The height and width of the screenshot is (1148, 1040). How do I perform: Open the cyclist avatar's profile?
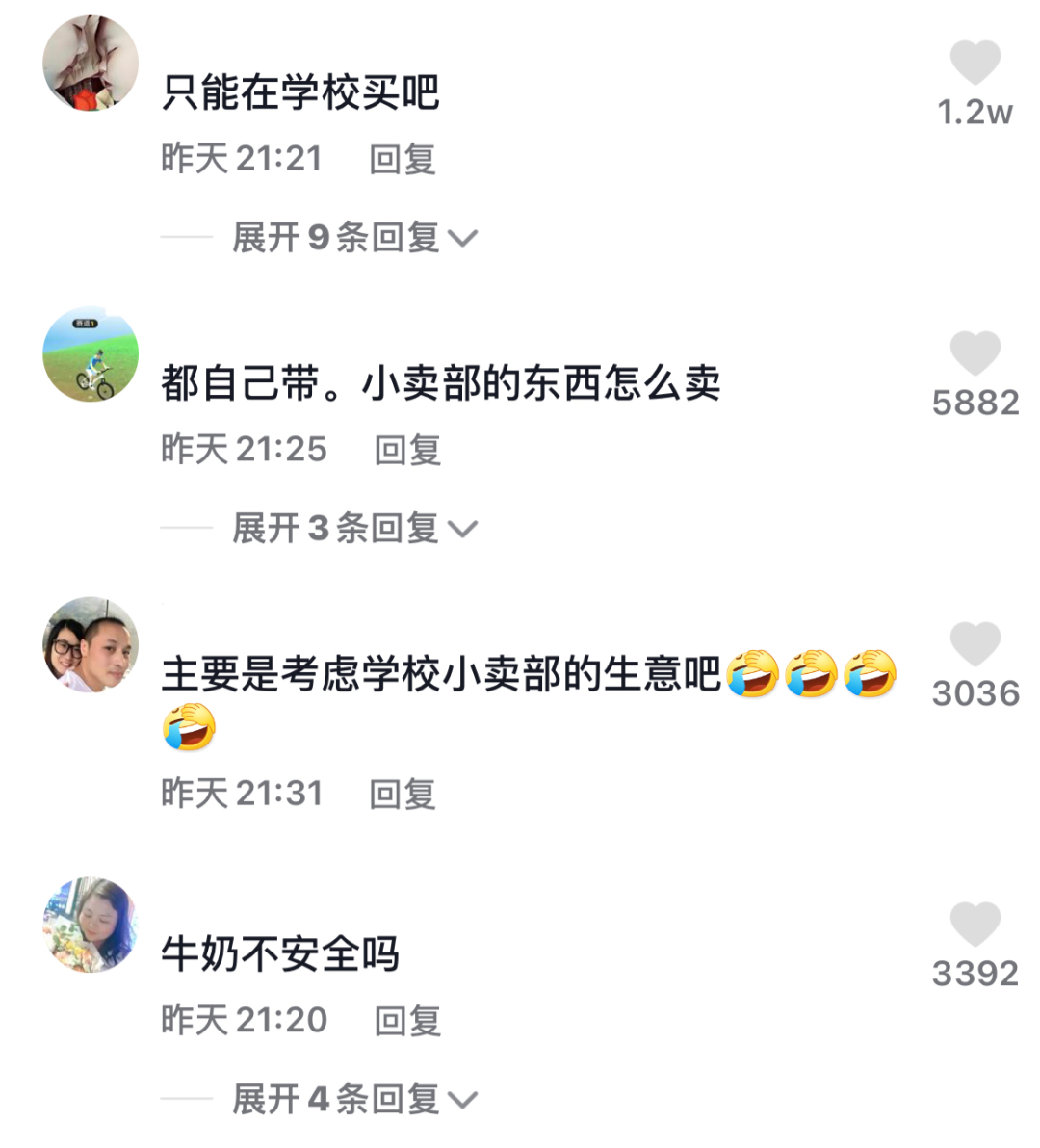click(91, 355)
